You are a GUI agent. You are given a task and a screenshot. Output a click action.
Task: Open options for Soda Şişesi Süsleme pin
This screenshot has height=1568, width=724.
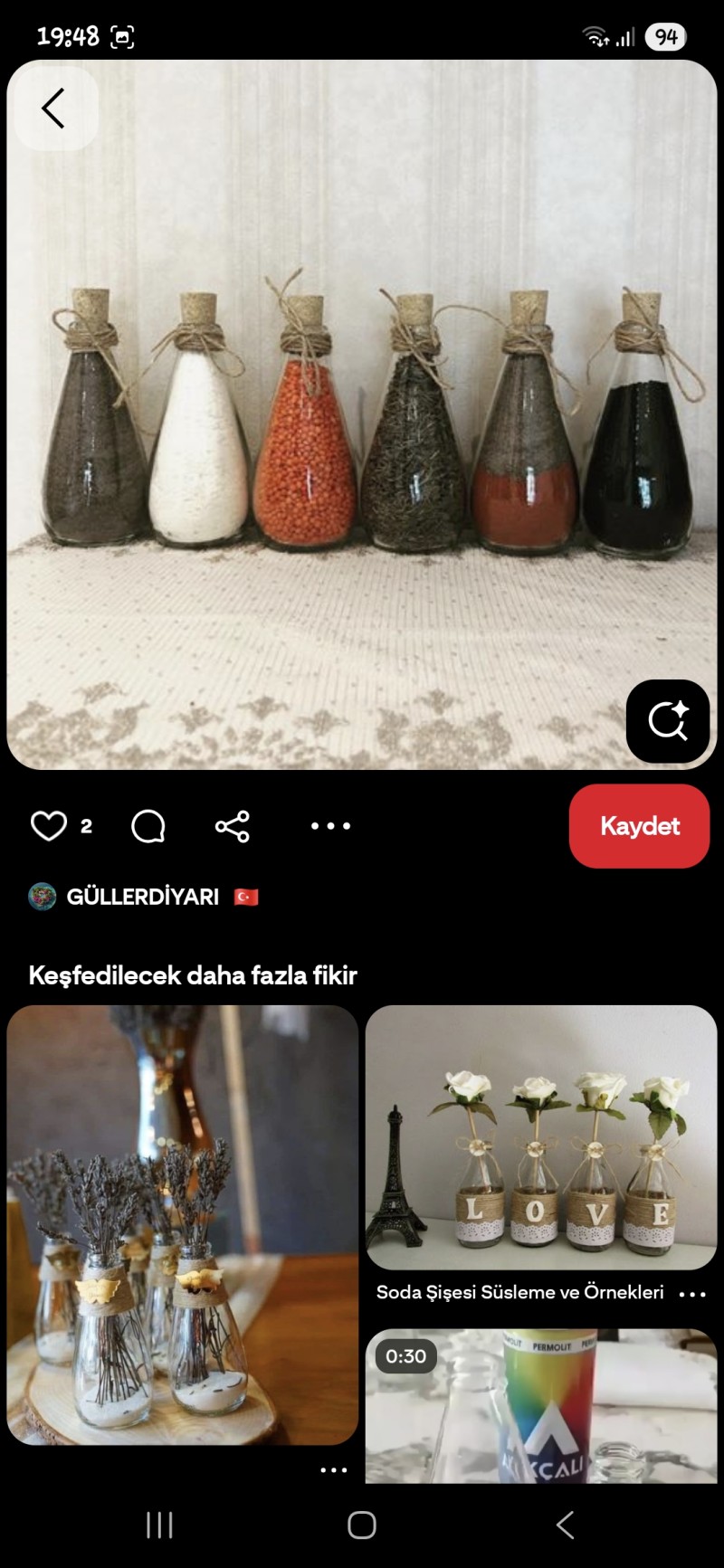691,1293
